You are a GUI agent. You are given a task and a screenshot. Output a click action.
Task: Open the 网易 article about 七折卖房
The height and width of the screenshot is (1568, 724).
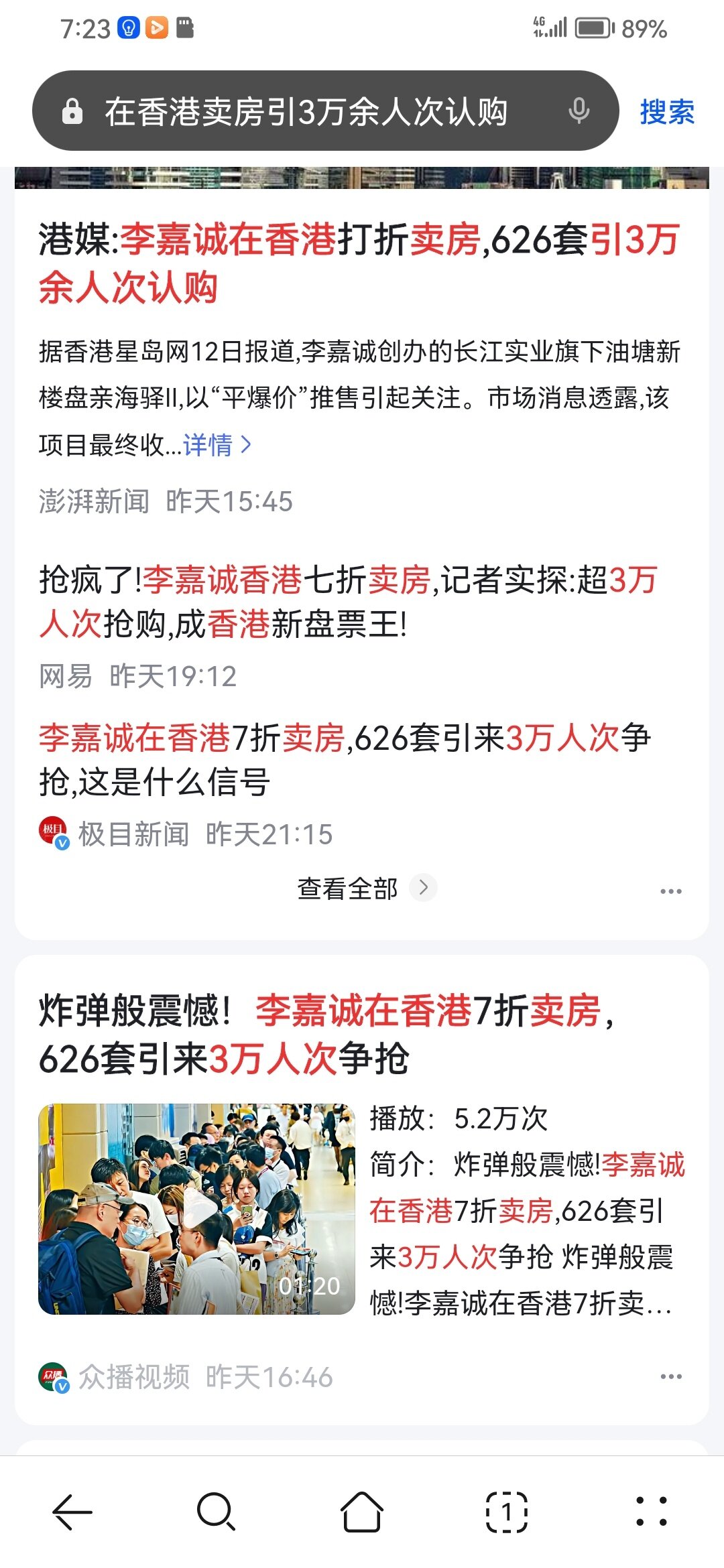click(x=349, y=602)
